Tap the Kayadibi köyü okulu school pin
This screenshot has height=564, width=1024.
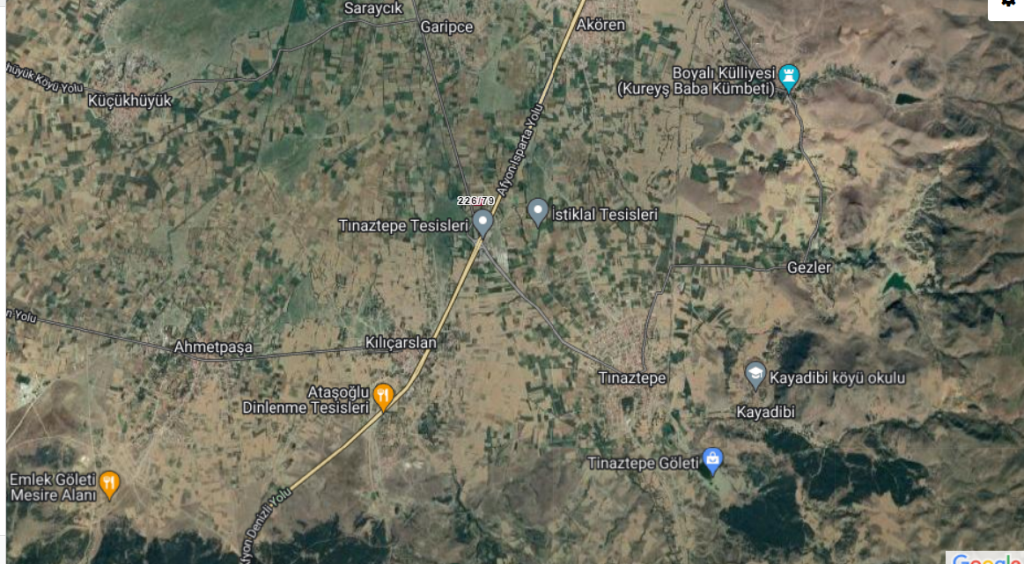[x=756, y=375]
